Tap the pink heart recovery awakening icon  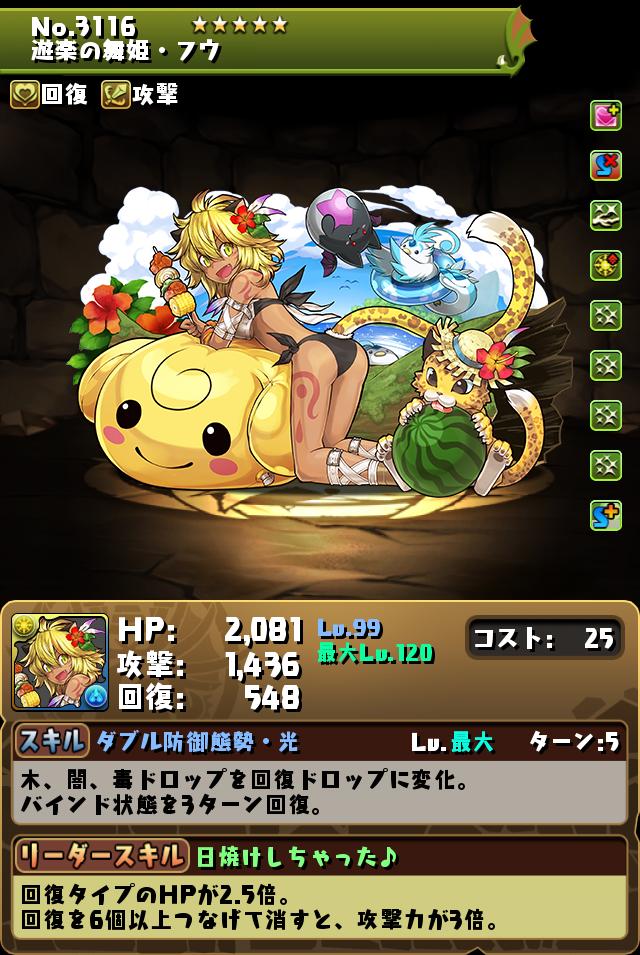[606, 116]
